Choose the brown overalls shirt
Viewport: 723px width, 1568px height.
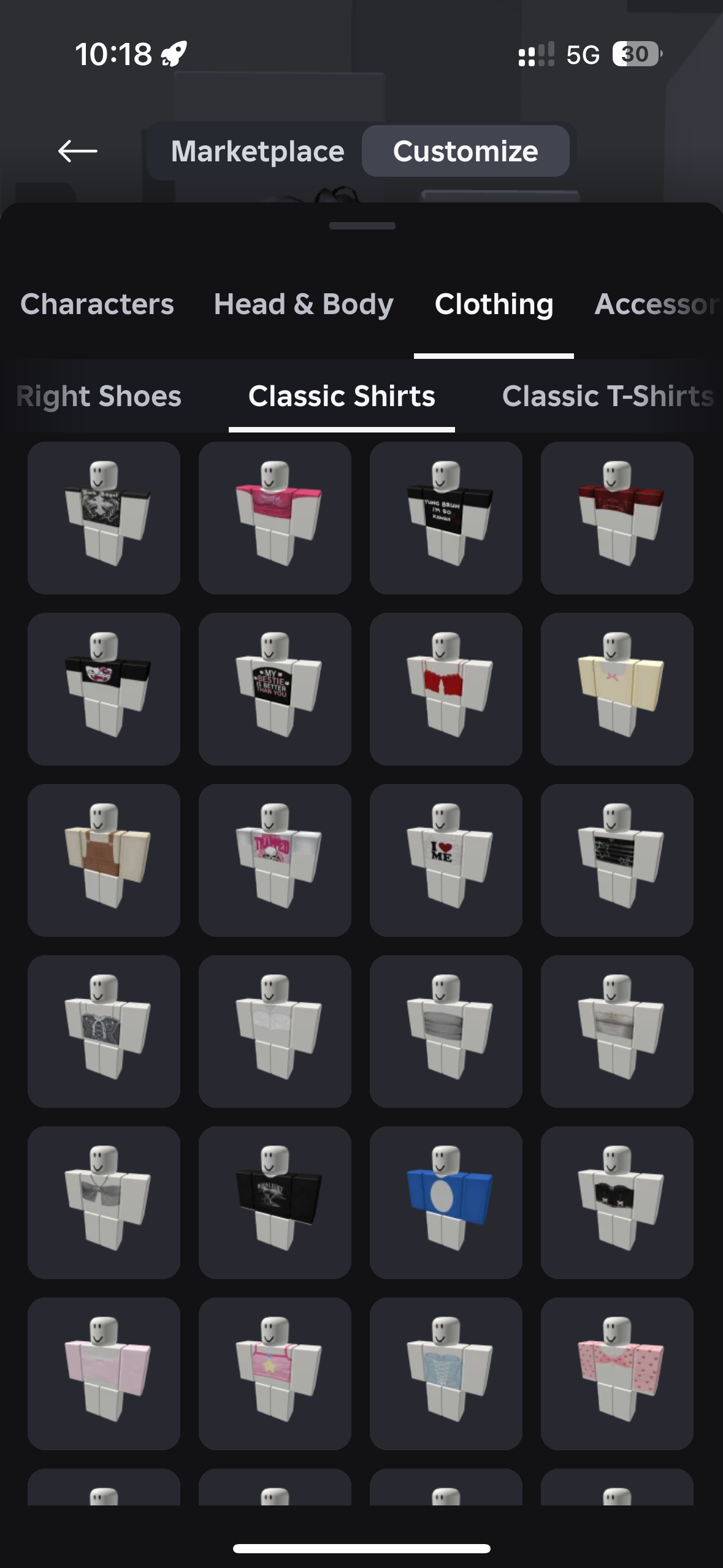[x=104, y=860]
